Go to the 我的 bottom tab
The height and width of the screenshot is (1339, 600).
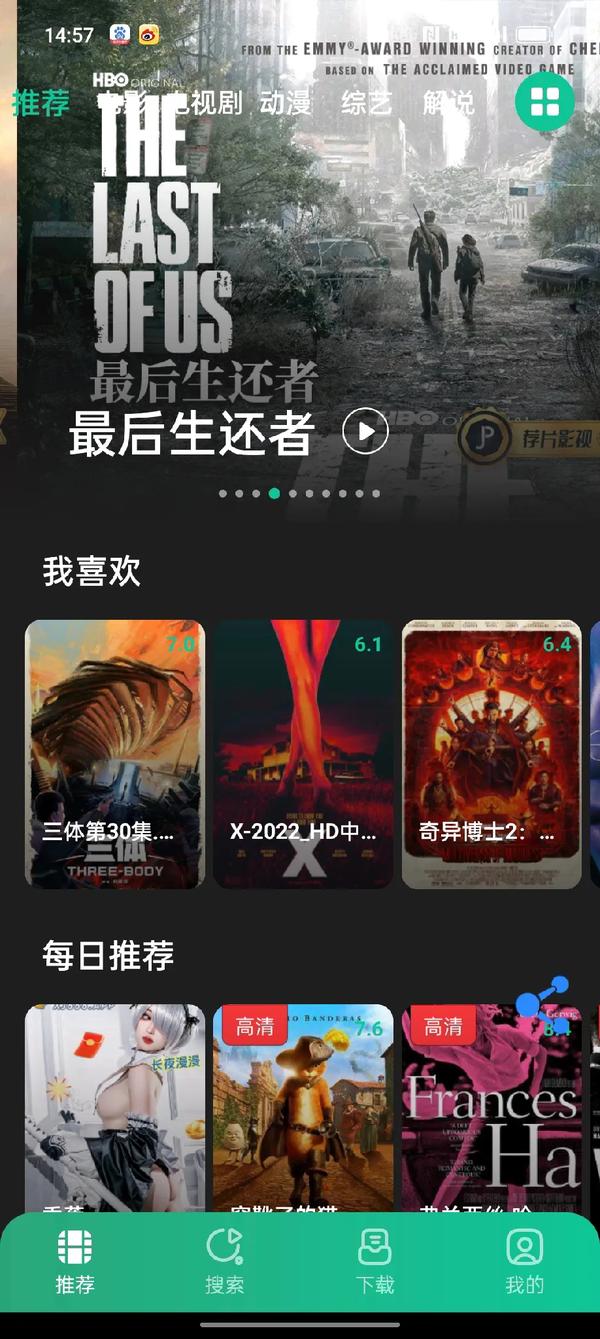[x=524, y=1261]
